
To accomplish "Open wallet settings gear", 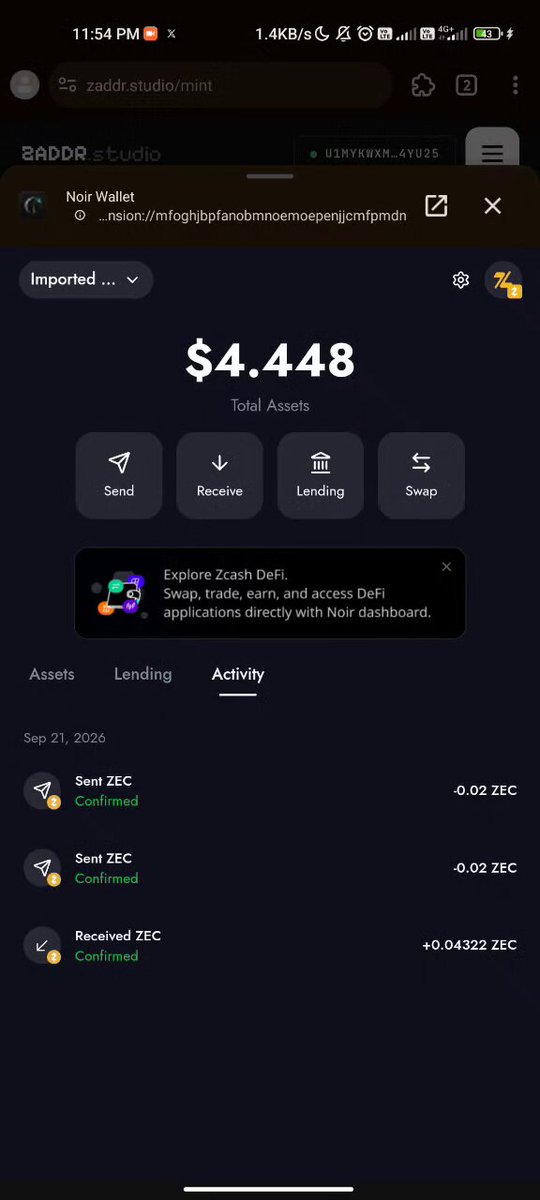I will point(460,280).
